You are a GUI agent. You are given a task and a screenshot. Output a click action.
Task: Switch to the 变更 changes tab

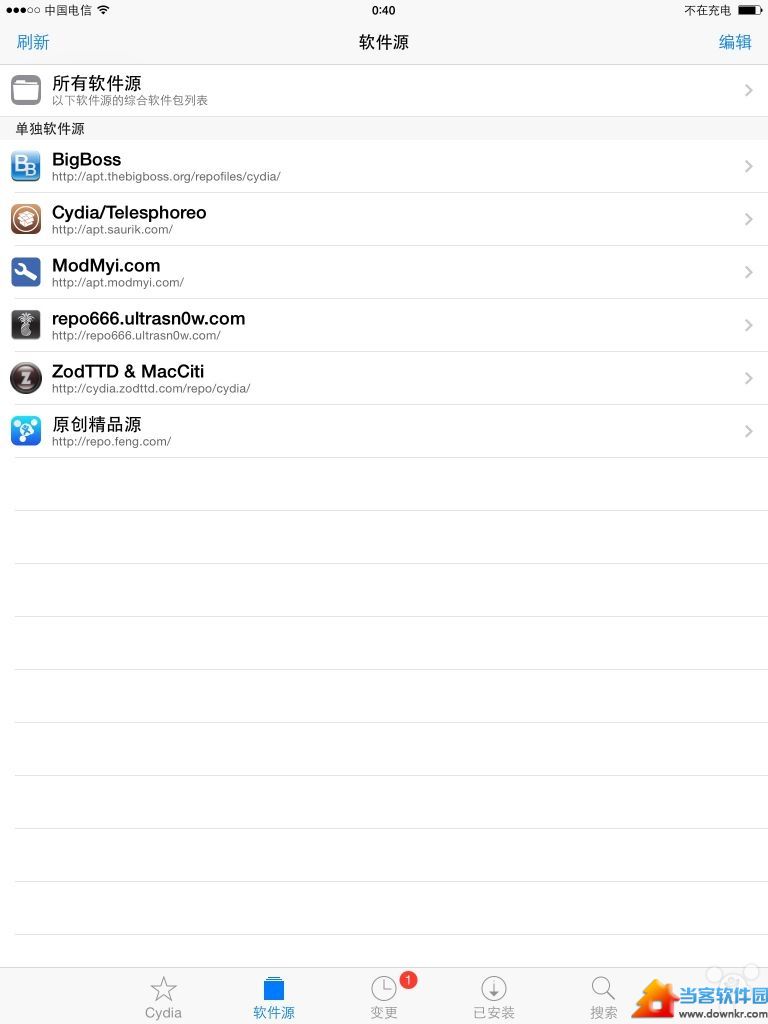(x=384, y=997)
